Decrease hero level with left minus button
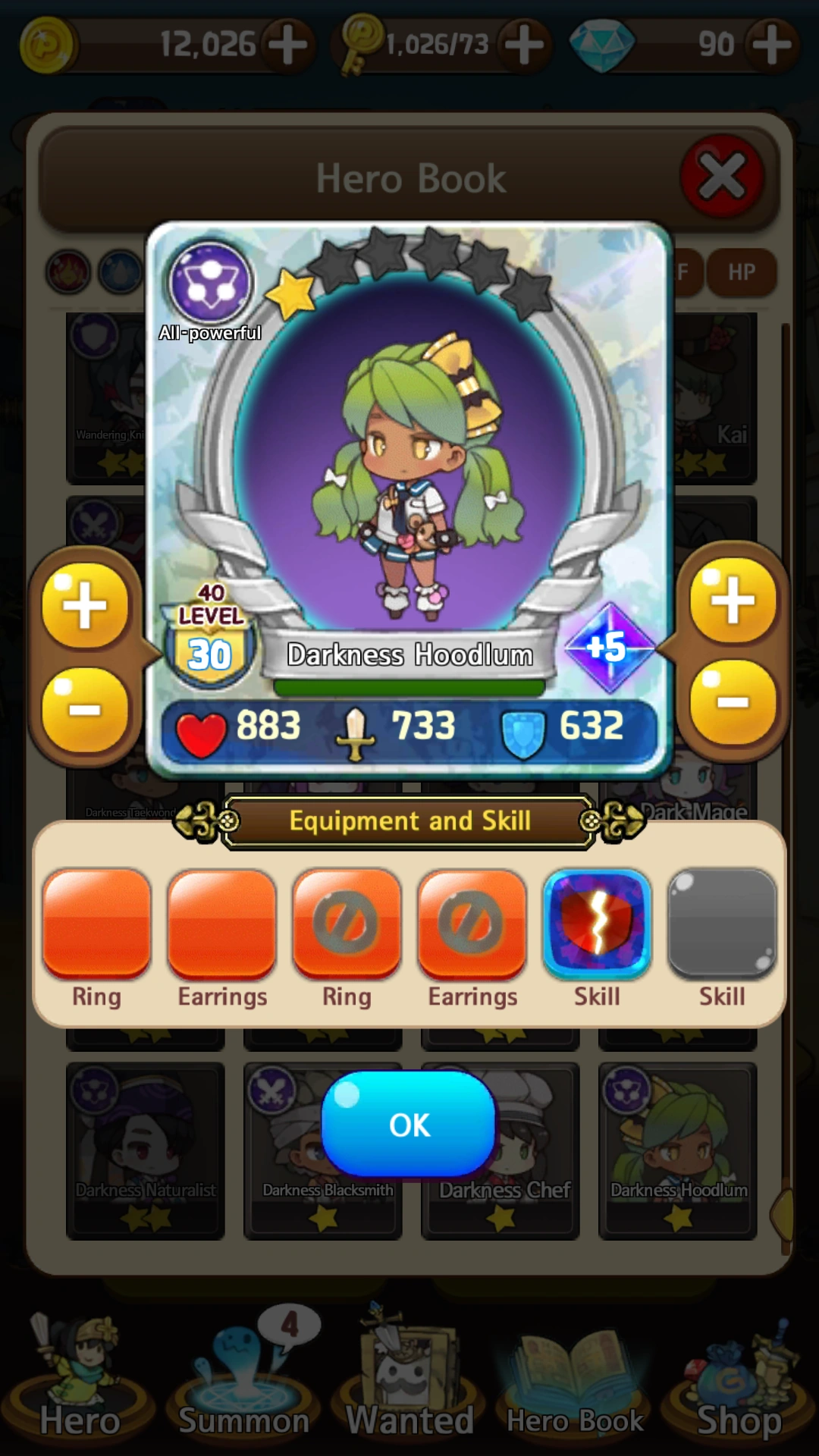The height and width of the screenshot is (1456, 819). coord(85,710)
